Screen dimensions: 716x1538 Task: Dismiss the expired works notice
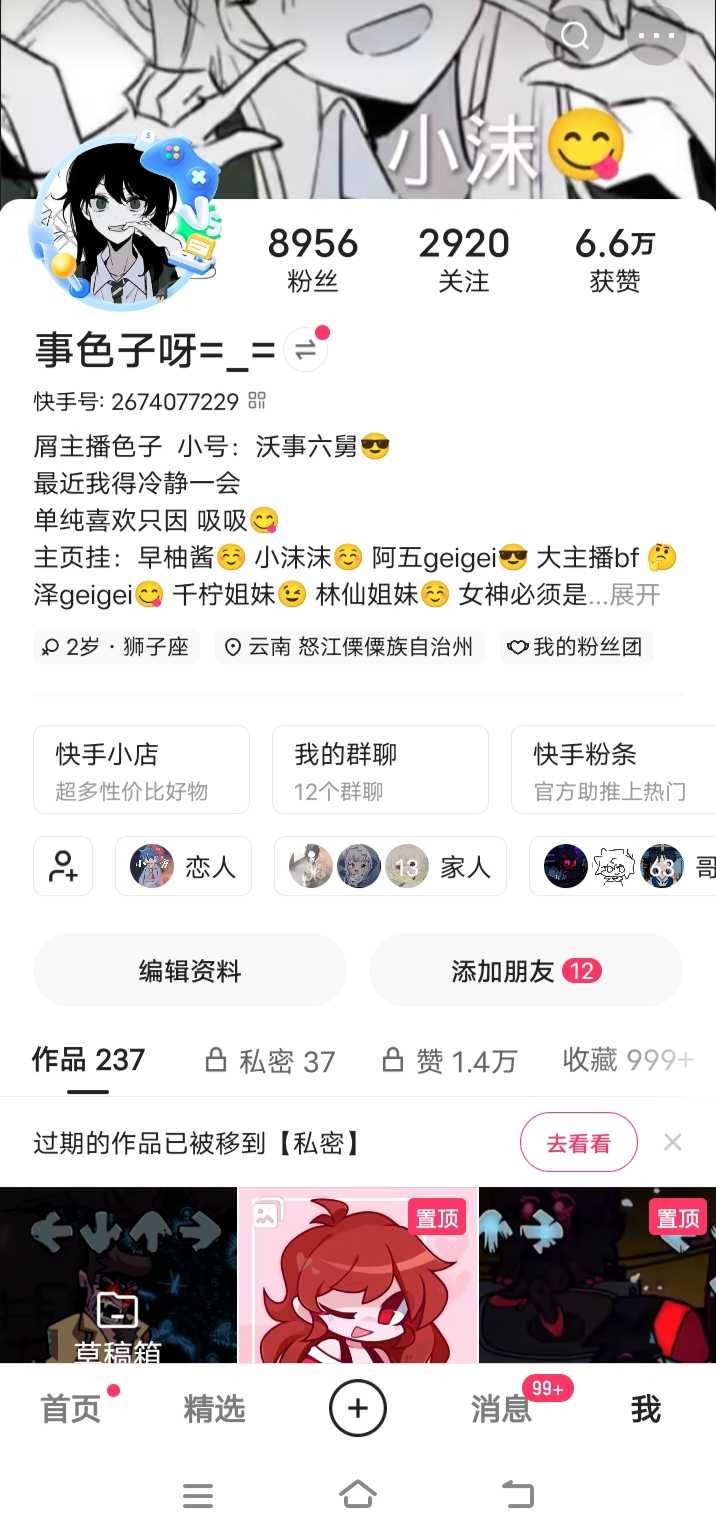(673, 1142)
